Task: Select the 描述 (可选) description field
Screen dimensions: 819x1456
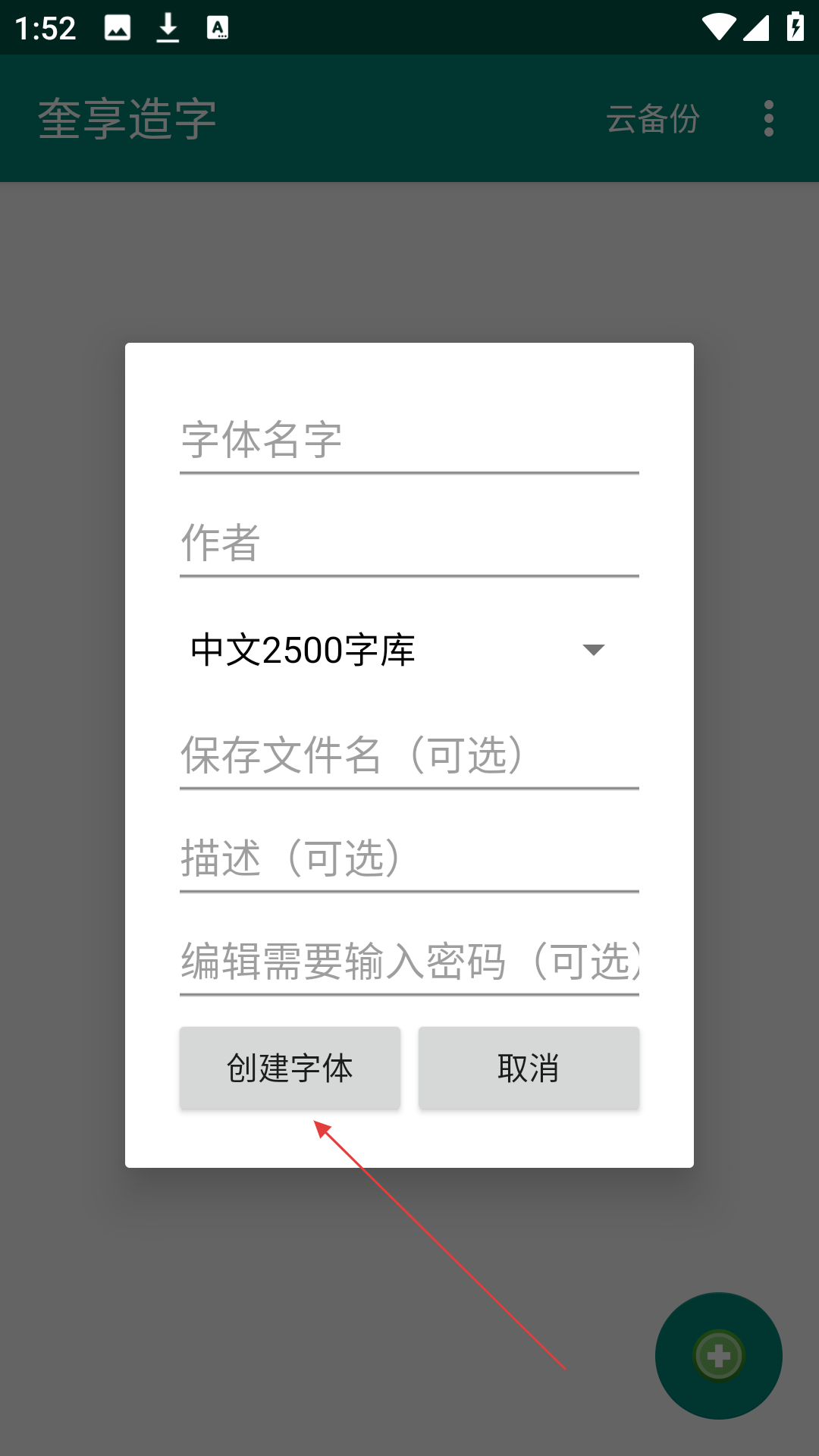Action: [409, 859]
